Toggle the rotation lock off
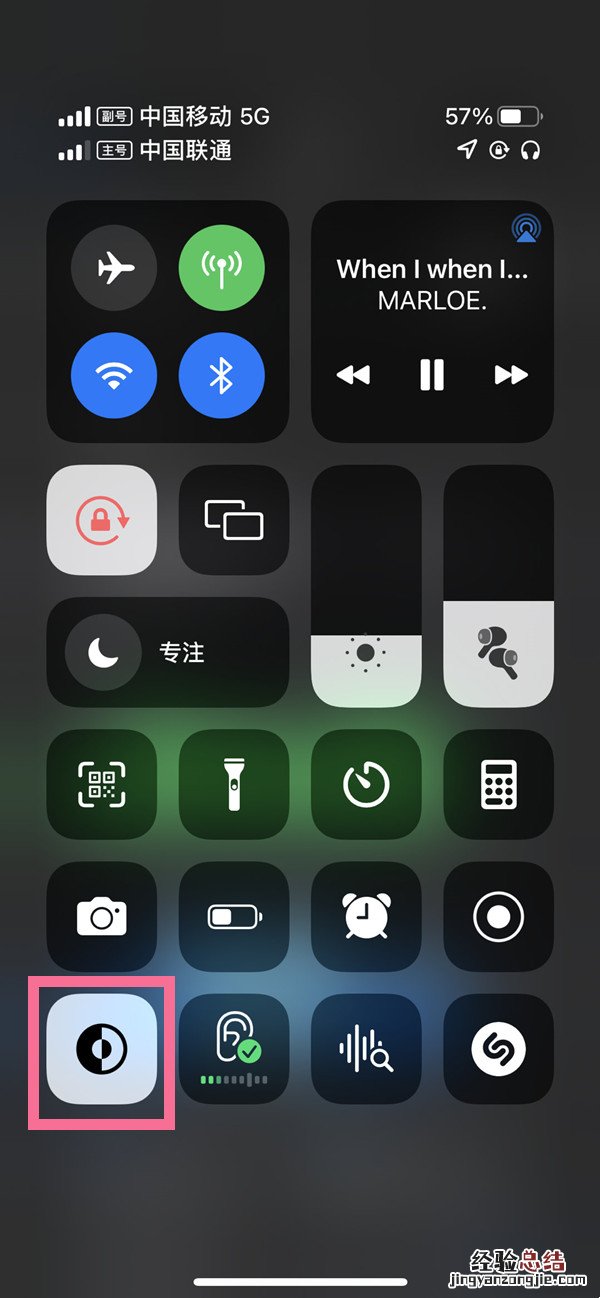Viewport: 600px width, 1298px height. click(102, 520)
